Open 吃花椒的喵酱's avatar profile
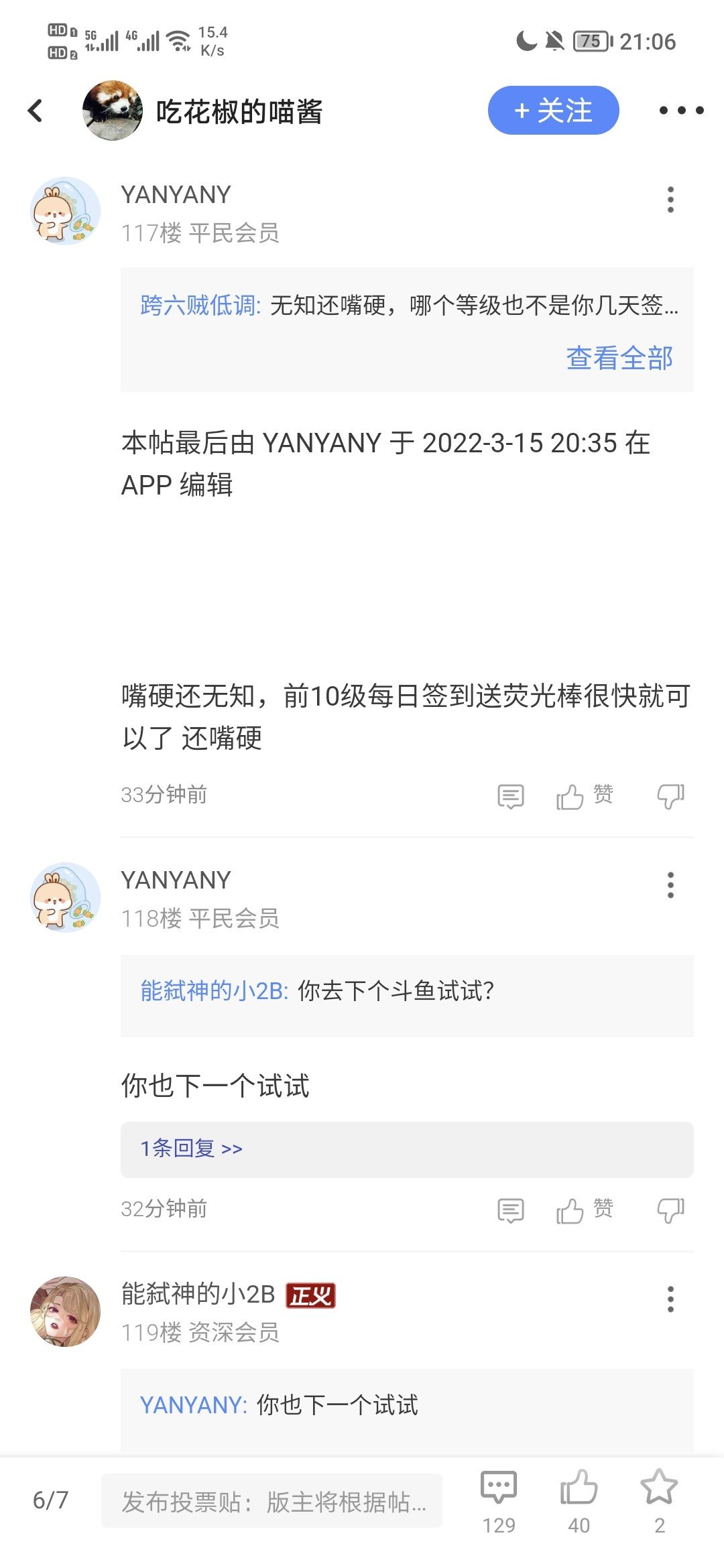 pos(112,111)
